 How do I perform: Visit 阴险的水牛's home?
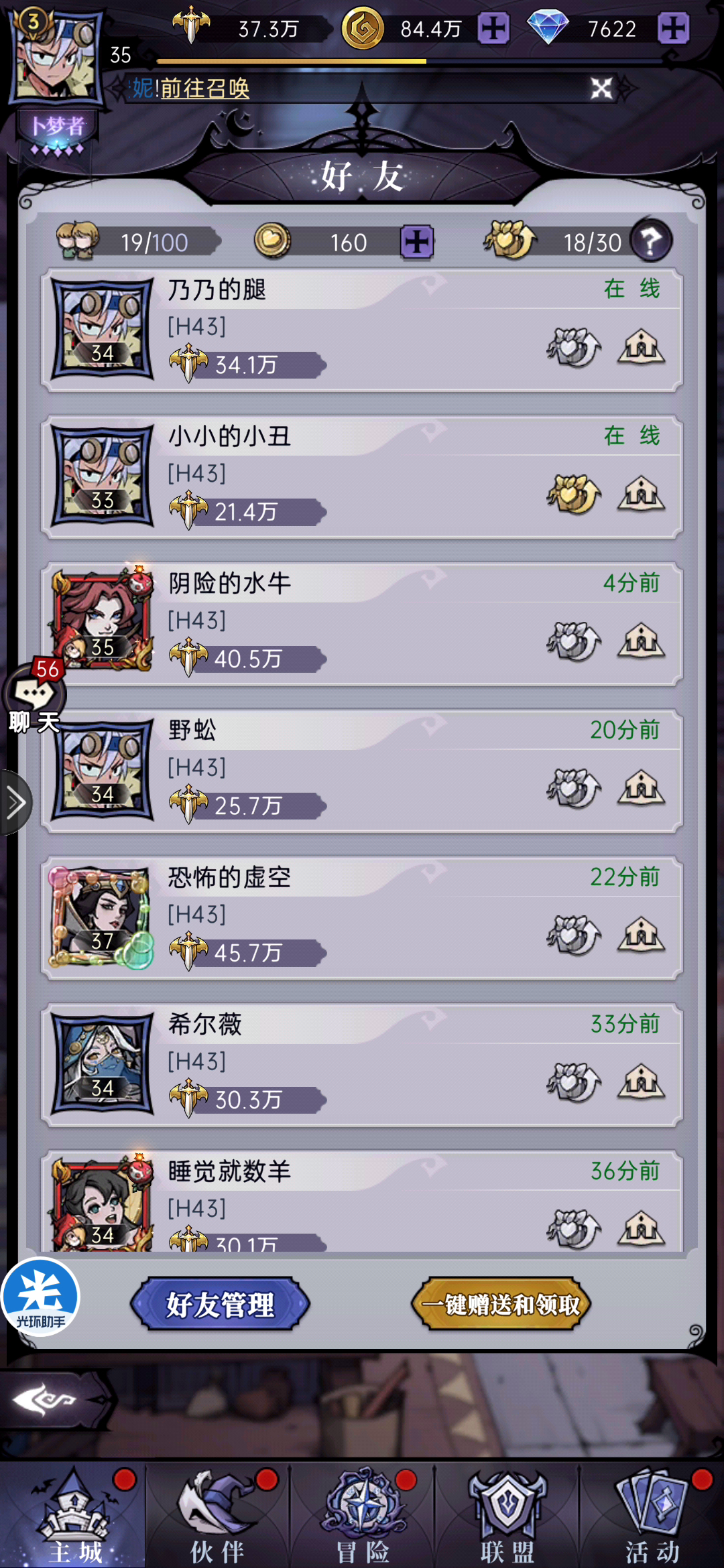click(642, 641)
